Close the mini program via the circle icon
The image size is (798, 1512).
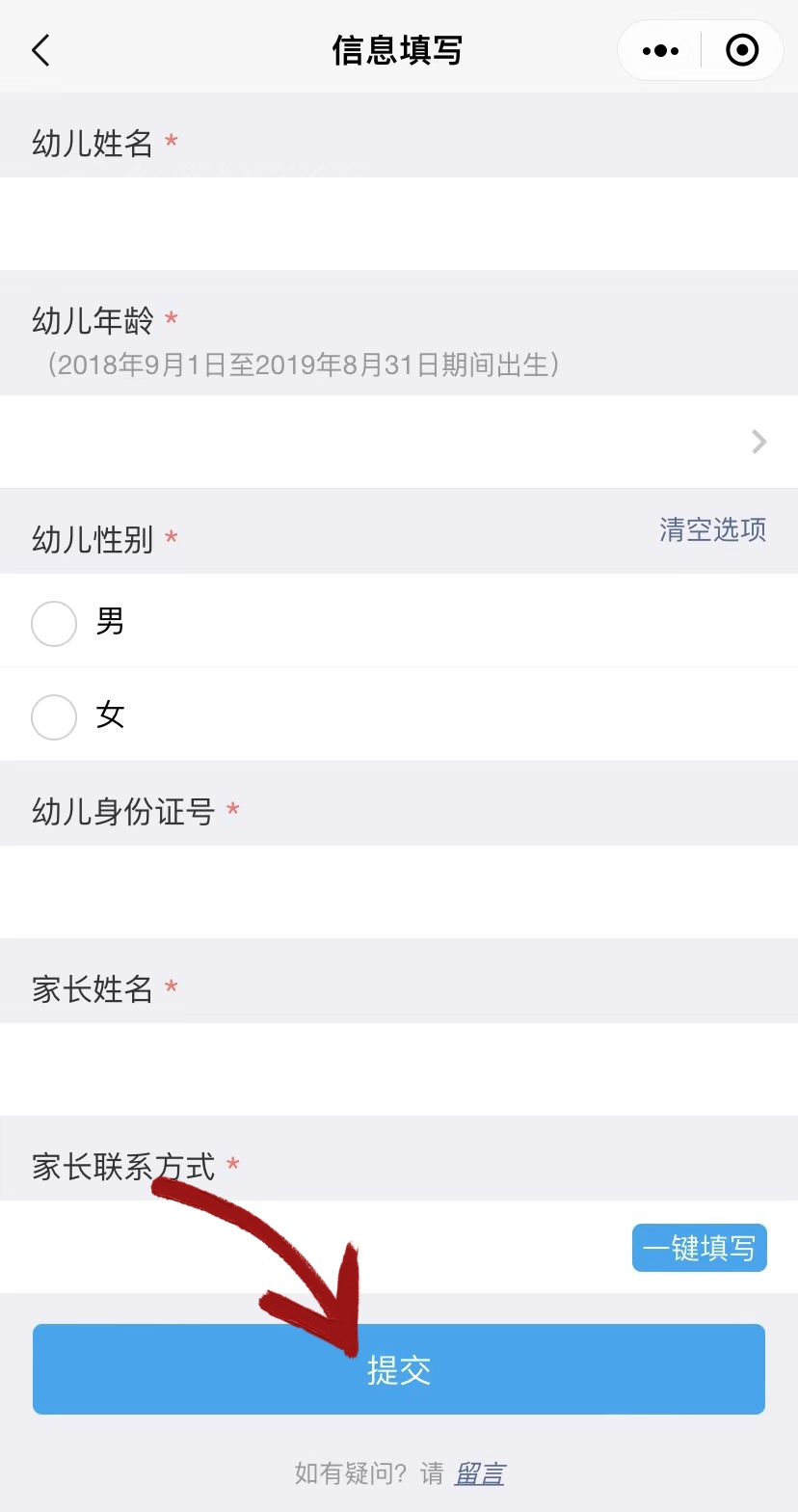[x=742, y=50]
